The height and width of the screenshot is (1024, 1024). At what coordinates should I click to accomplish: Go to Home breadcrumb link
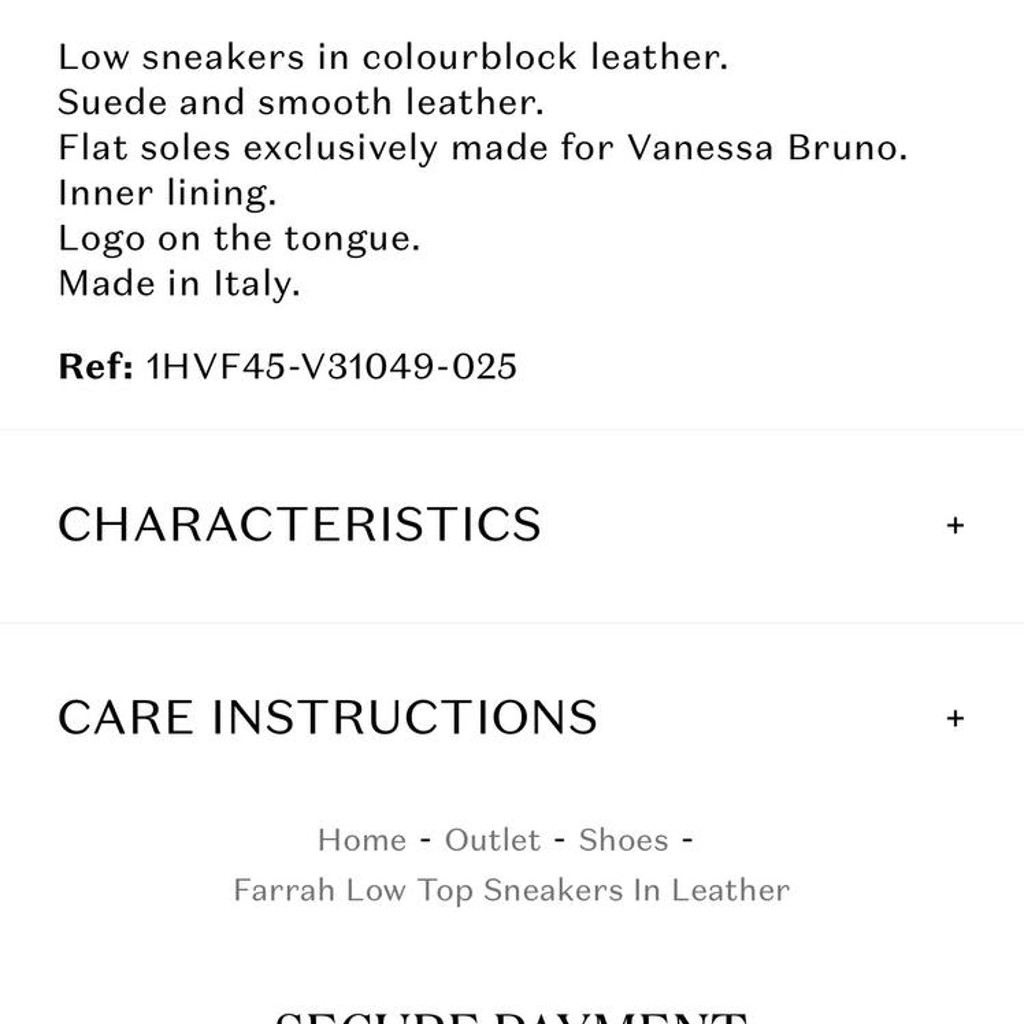(362, 840)
